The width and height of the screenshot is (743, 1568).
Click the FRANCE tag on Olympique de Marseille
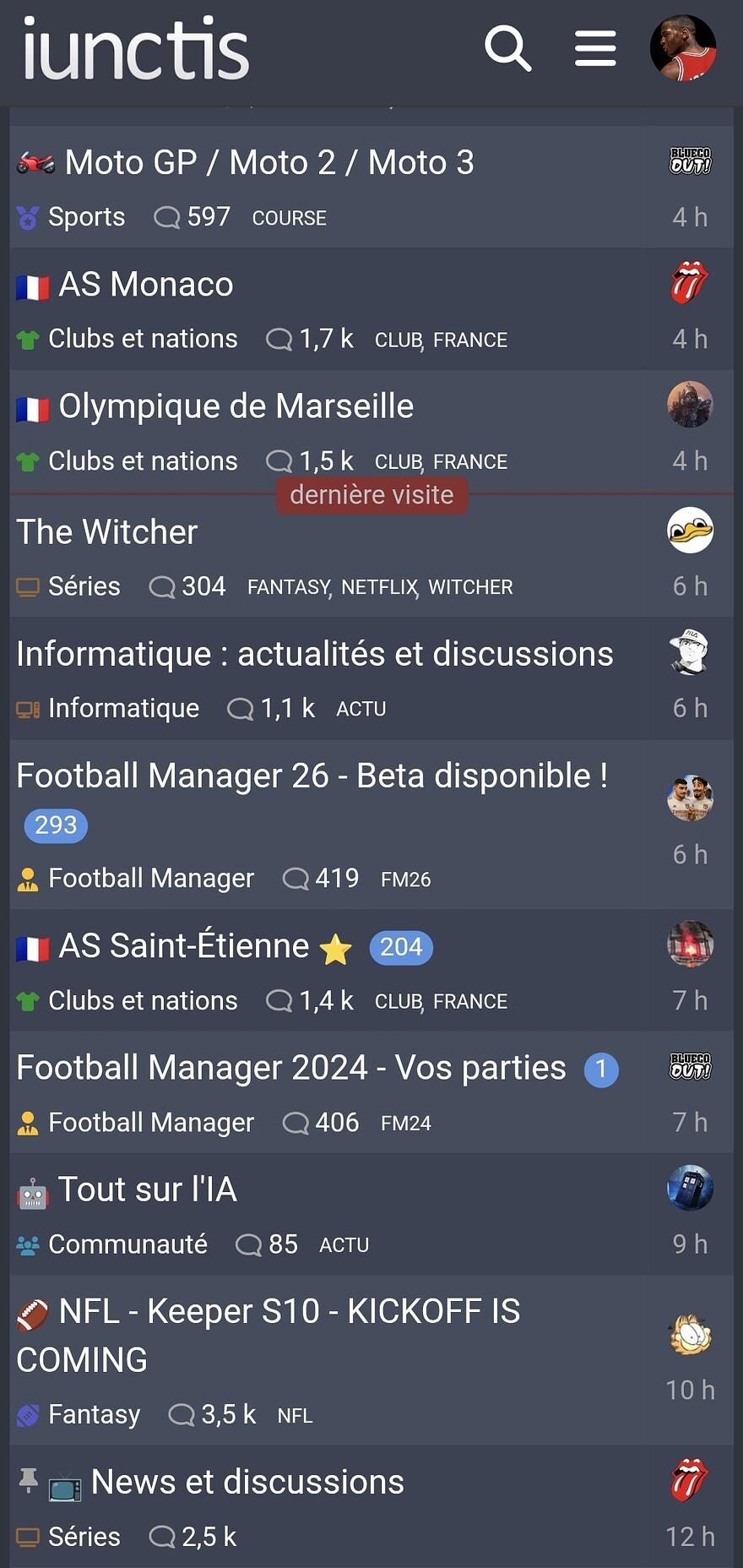click(470, 461)
